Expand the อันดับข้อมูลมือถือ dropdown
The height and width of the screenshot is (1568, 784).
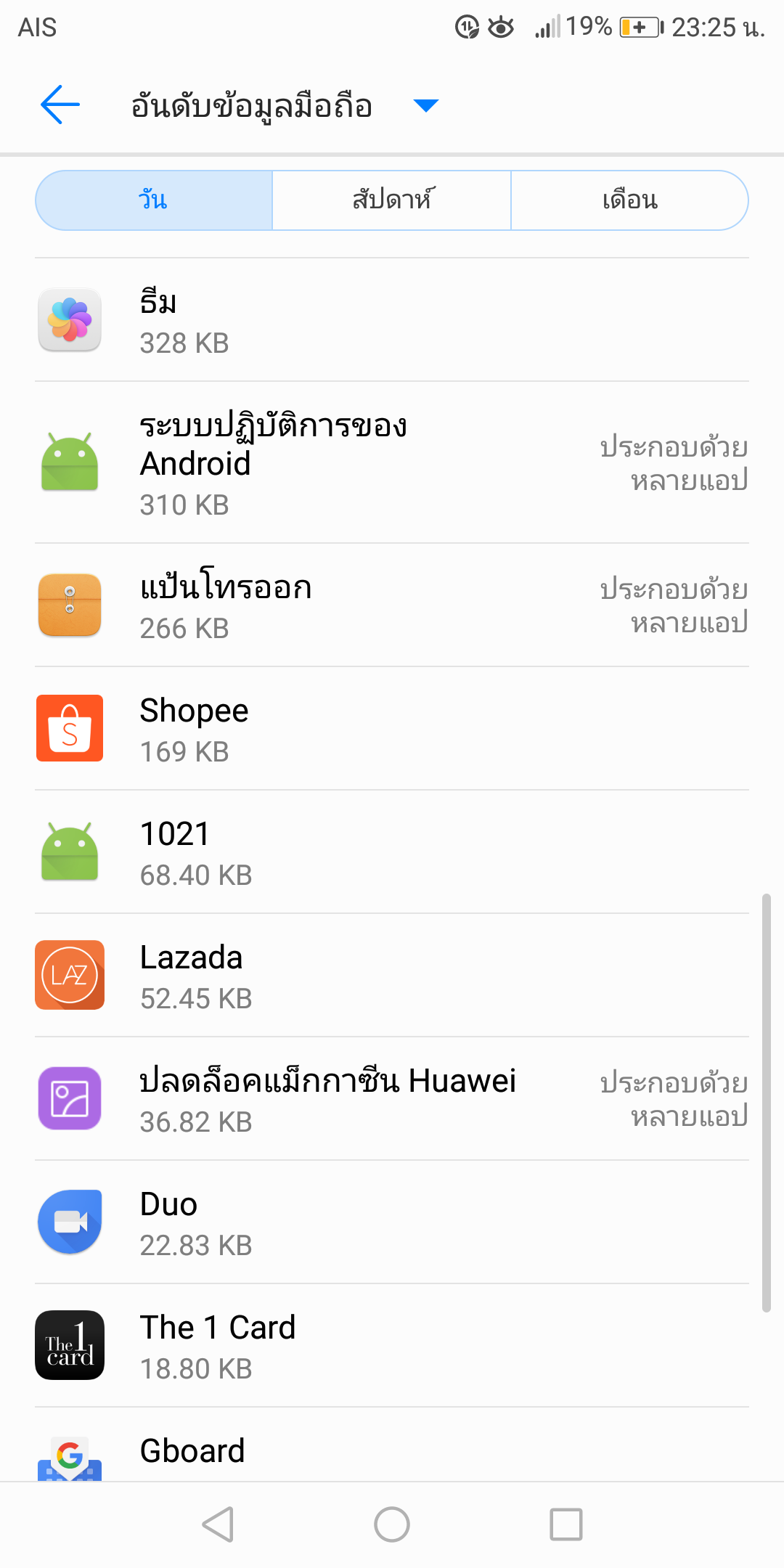425,106
